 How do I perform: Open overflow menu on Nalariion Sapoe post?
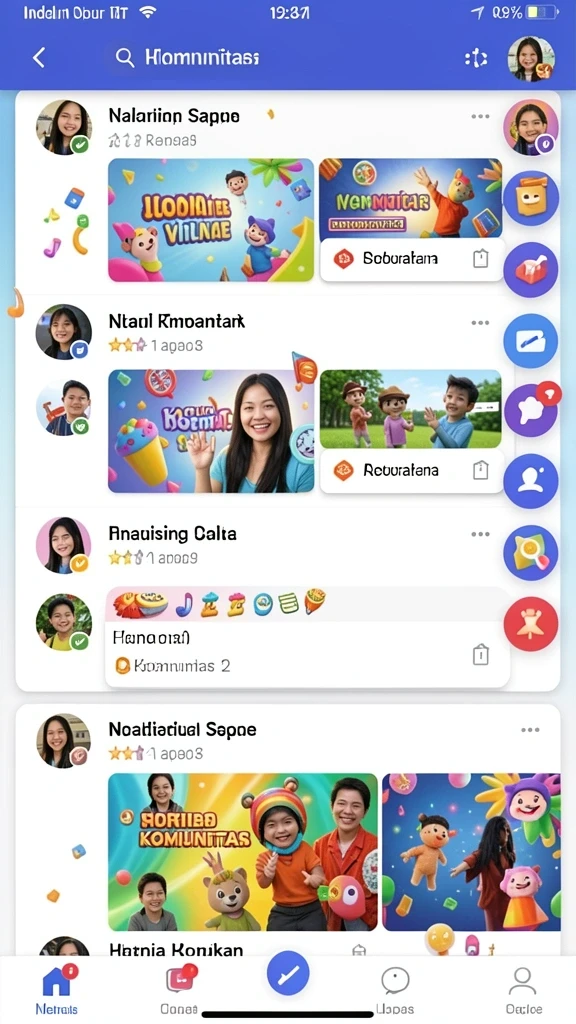point(480,116)
